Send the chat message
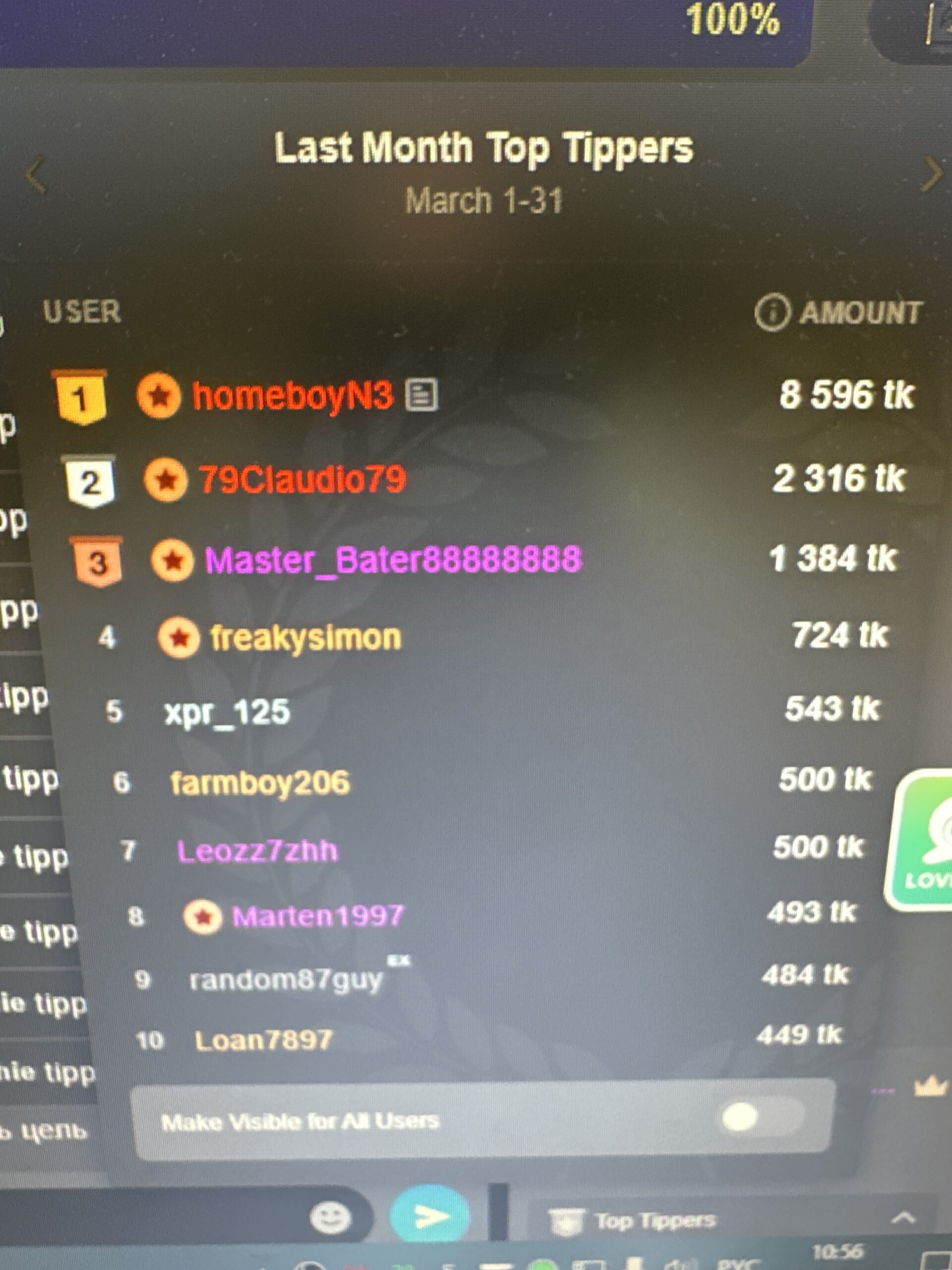952x1270 pixels. tap(429, 1215)
